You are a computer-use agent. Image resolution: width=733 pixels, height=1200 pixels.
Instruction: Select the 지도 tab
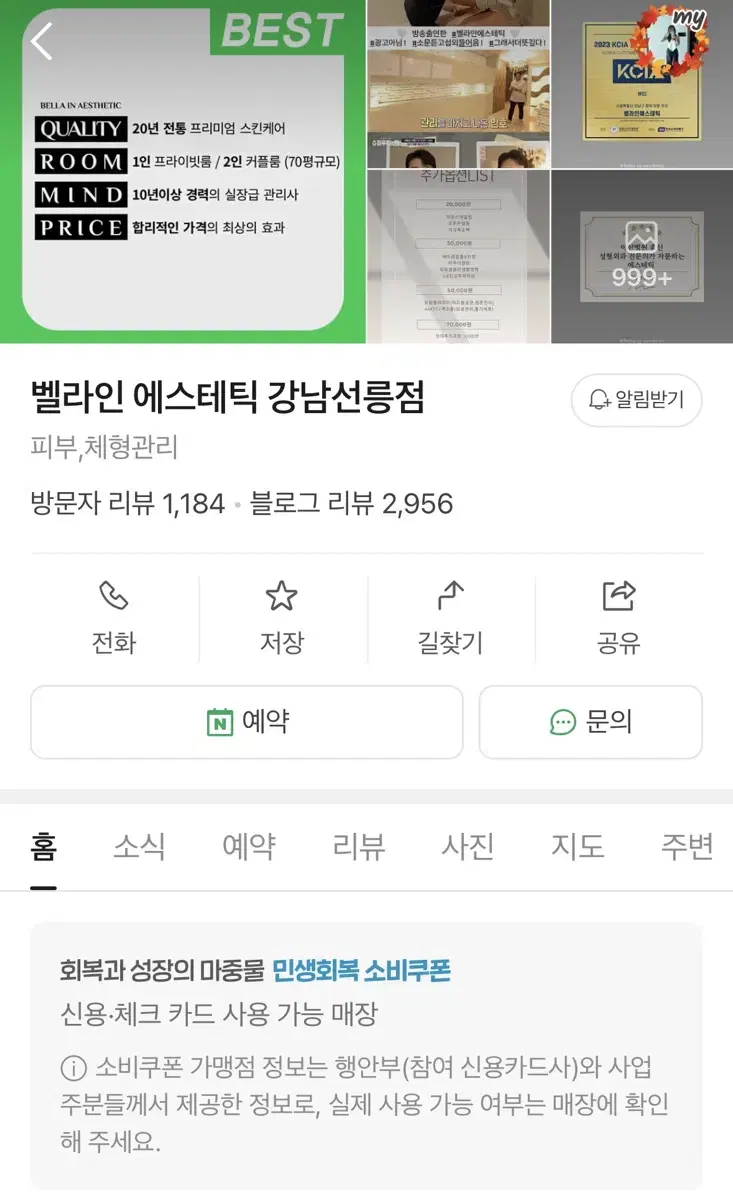[575, 846]
